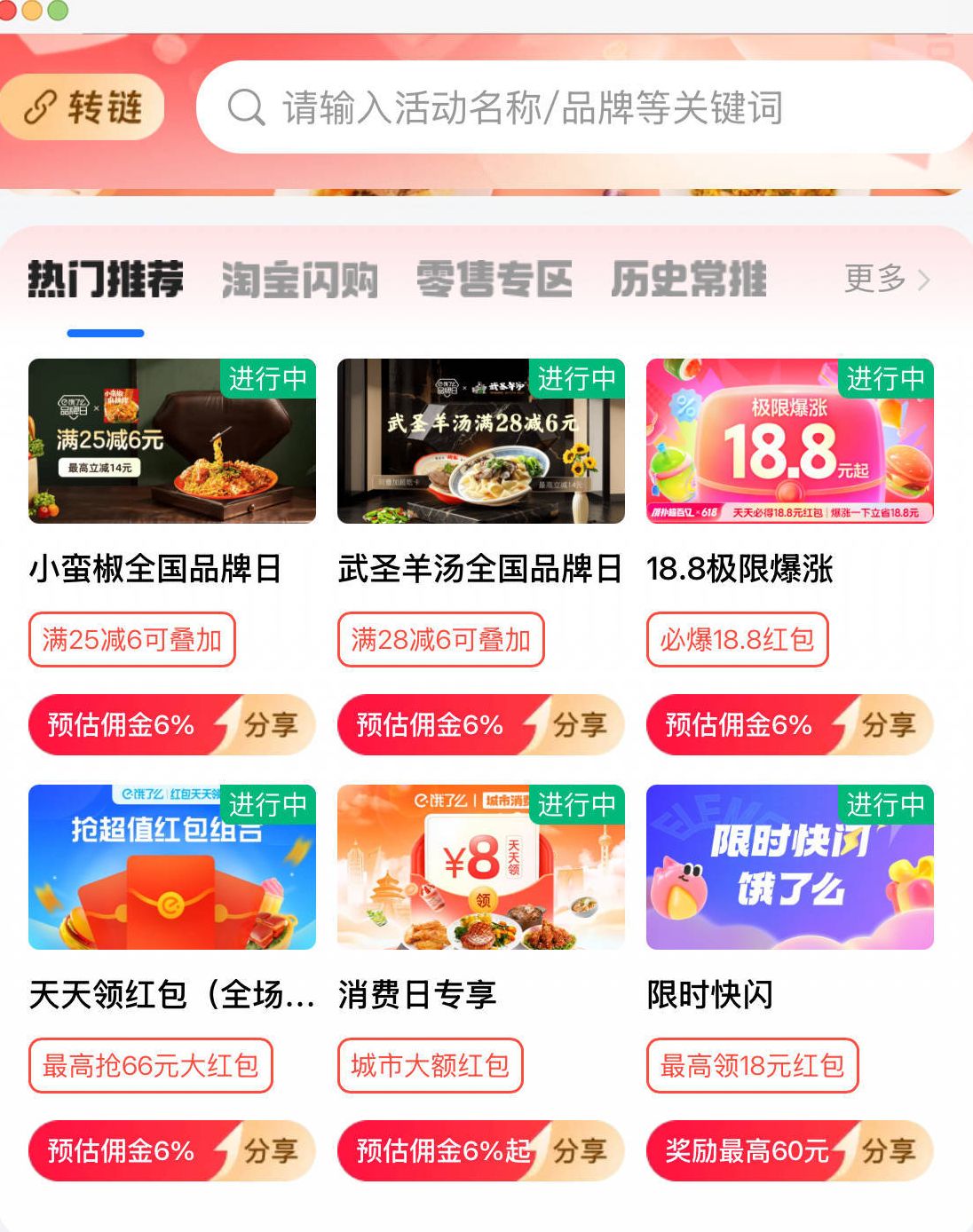
Task: Open the 天天领红包 activity card
Action: tap(172, 867)
